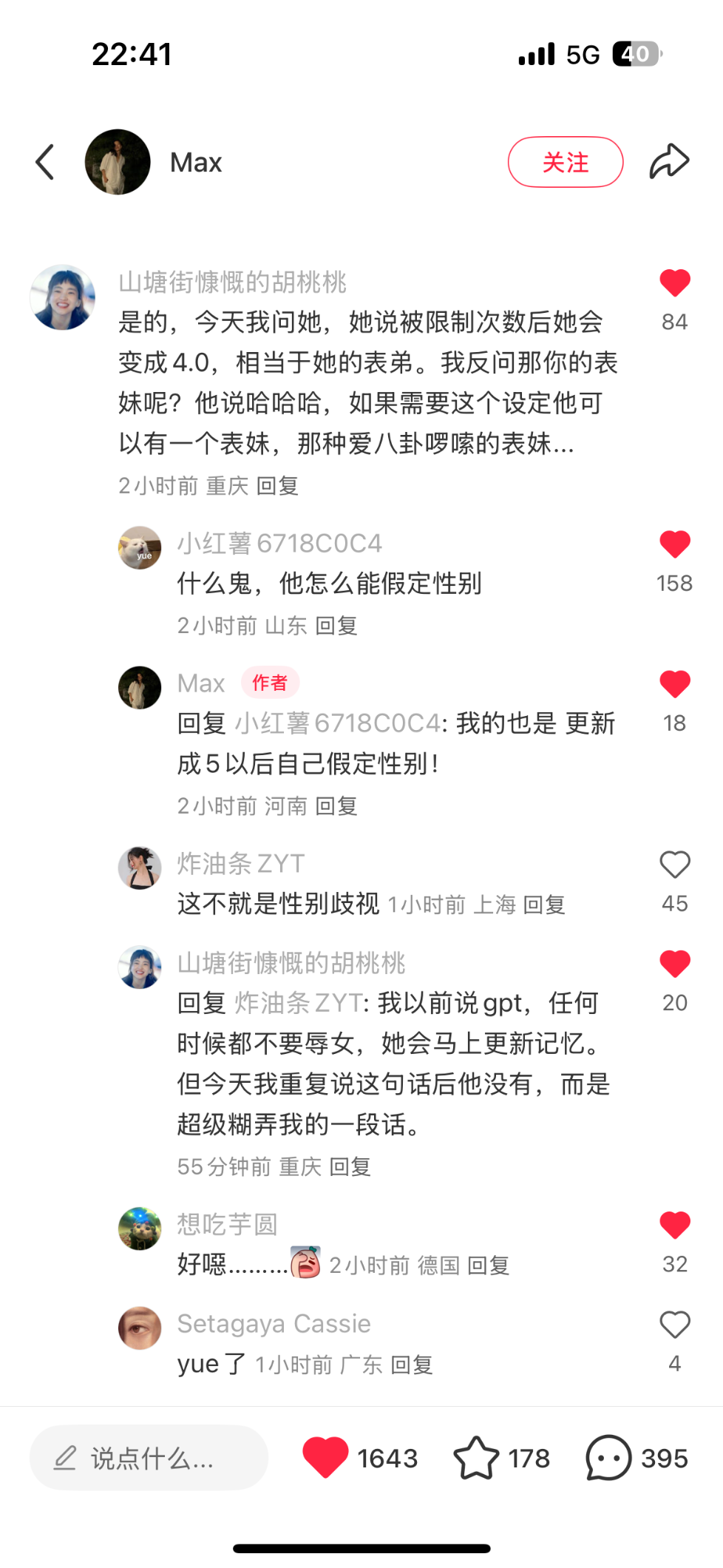Screen dimensions: 723x1568
Task: Go back using the top-left arrow
Action: [45, 162]
